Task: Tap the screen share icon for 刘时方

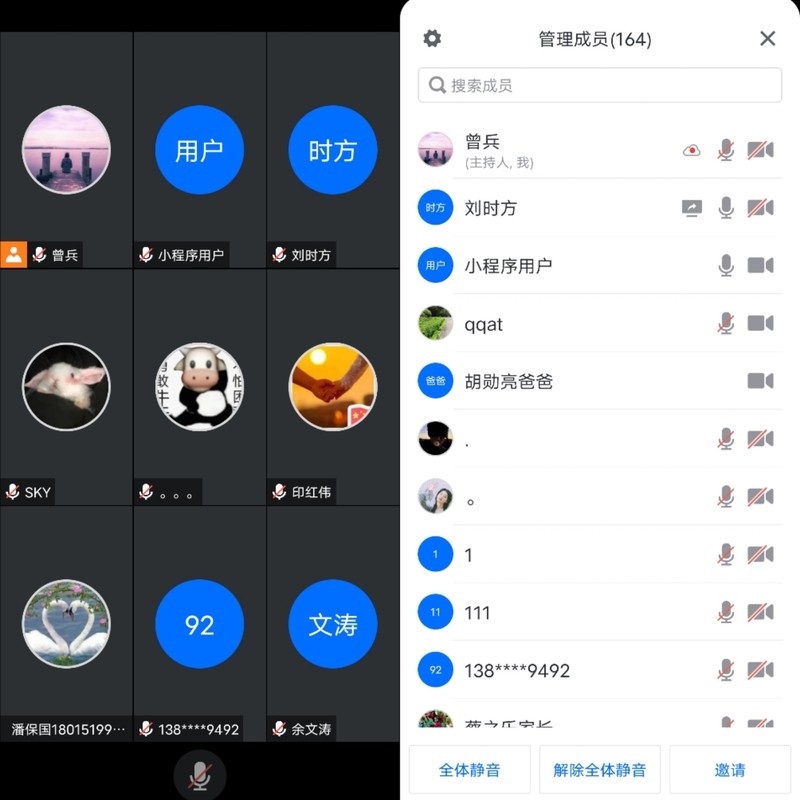Action: [692, 208]
